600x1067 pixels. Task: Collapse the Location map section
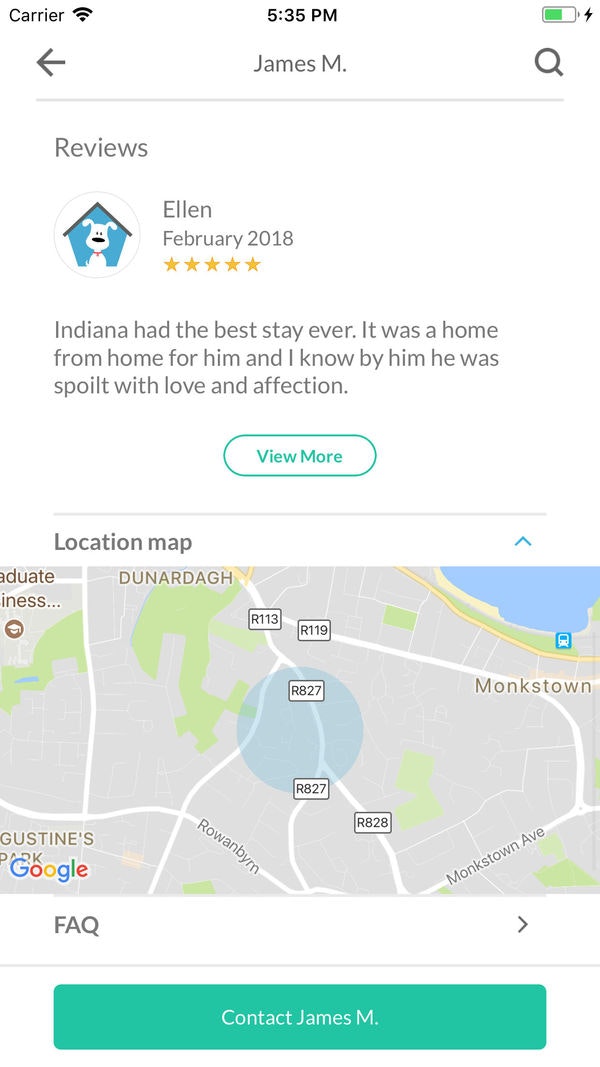tap(522, 542)
